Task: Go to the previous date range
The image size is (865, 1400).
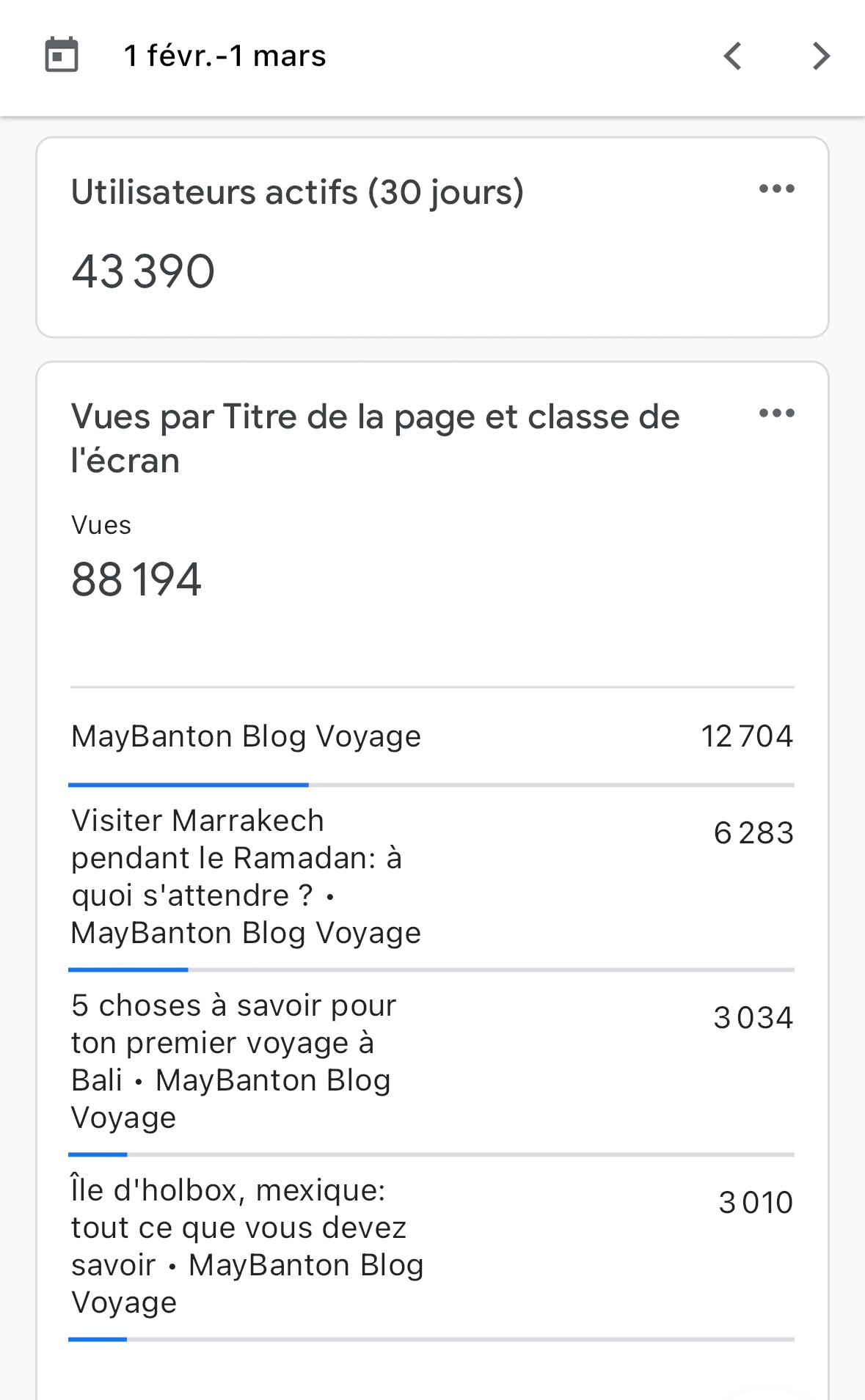Action: pos(732,56)
